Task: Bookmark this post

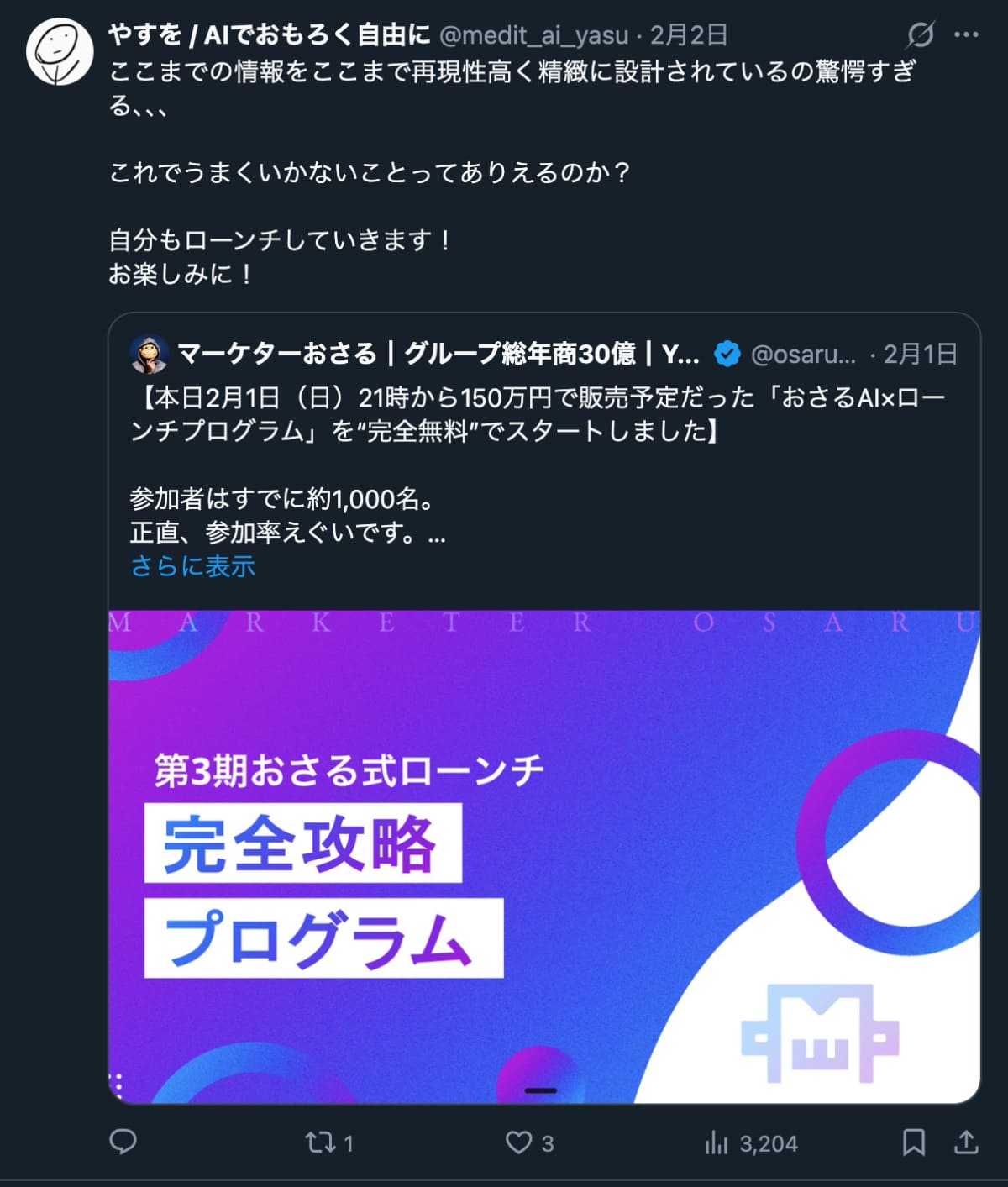Action: [913, 1142]
